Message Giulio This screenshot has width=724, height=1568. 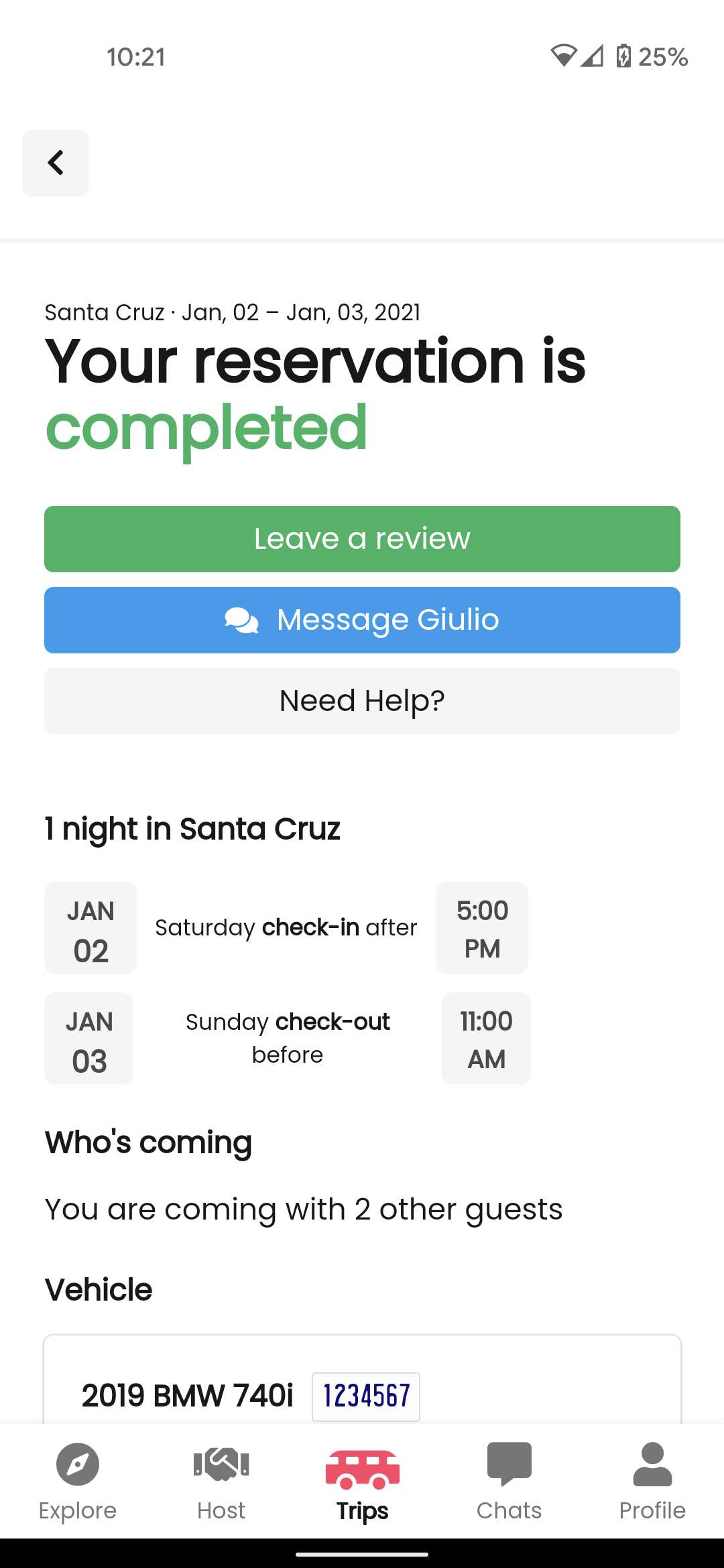(362, 620)
